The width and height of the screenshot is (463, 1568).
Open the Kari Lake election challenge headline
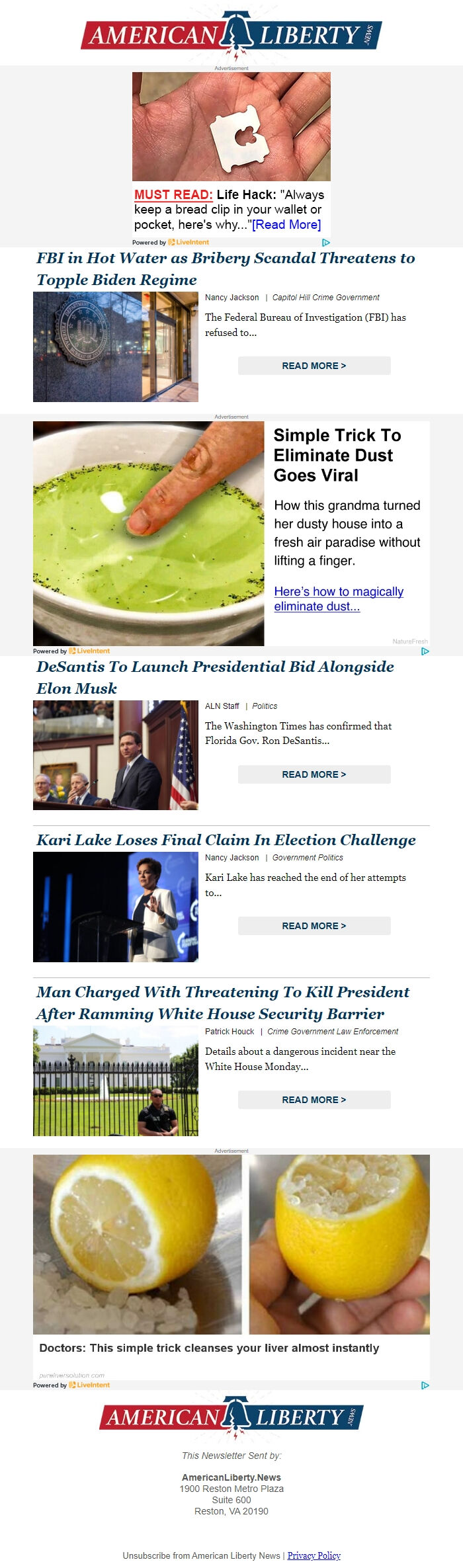[x=226, y=840]
